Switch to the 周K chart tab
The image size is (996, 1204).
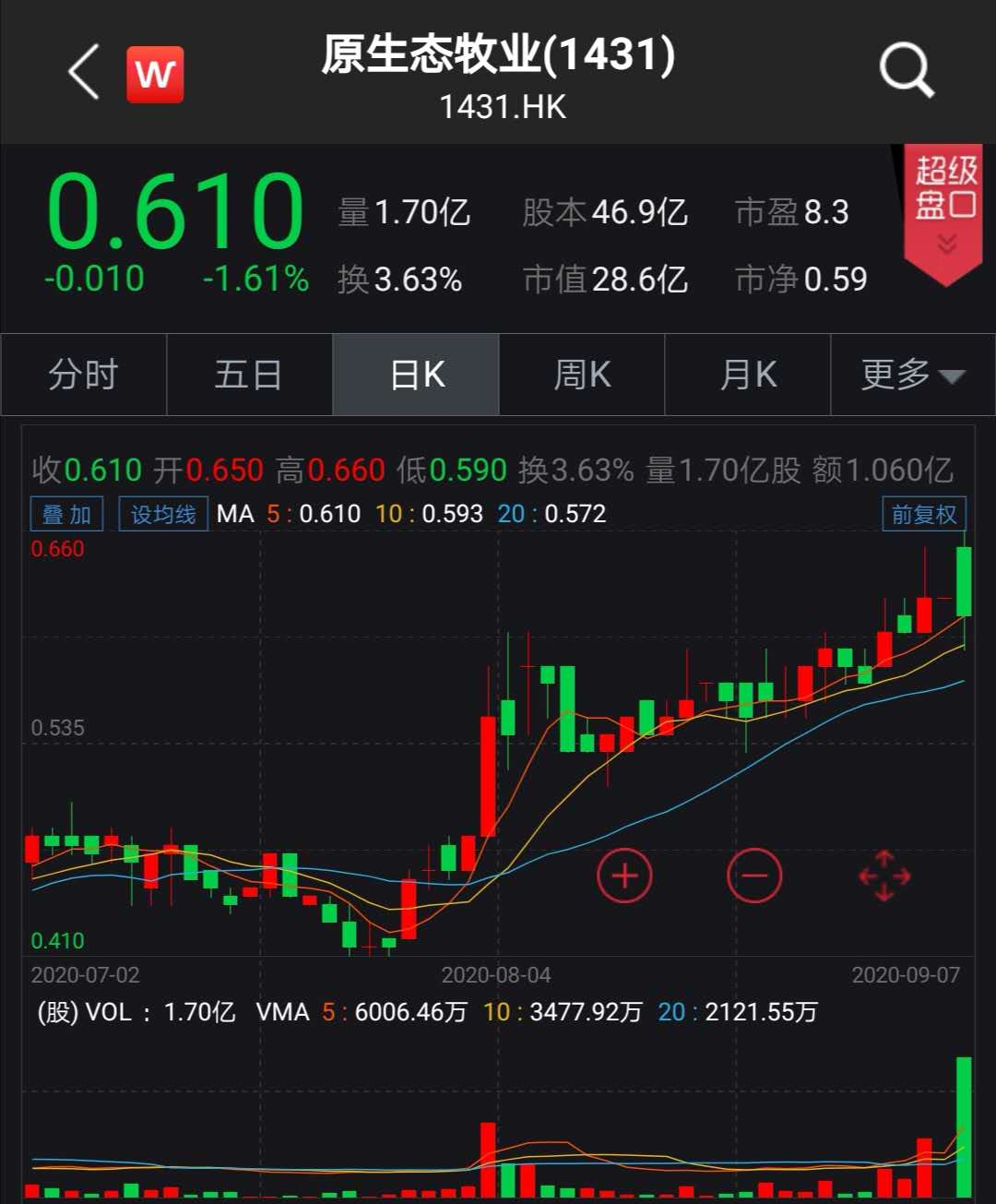coord(582,375)
